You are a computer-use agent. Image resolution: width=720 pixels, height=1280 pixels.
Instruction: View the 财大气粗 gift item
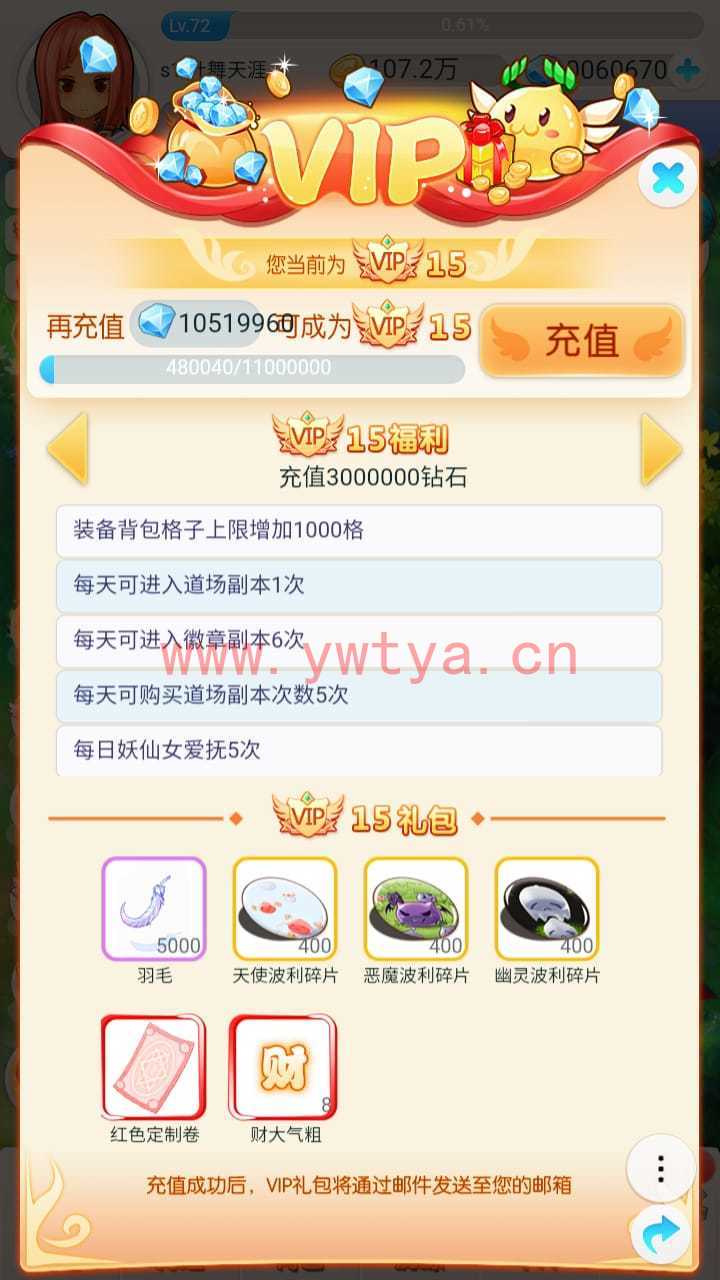click(283, 1067)
